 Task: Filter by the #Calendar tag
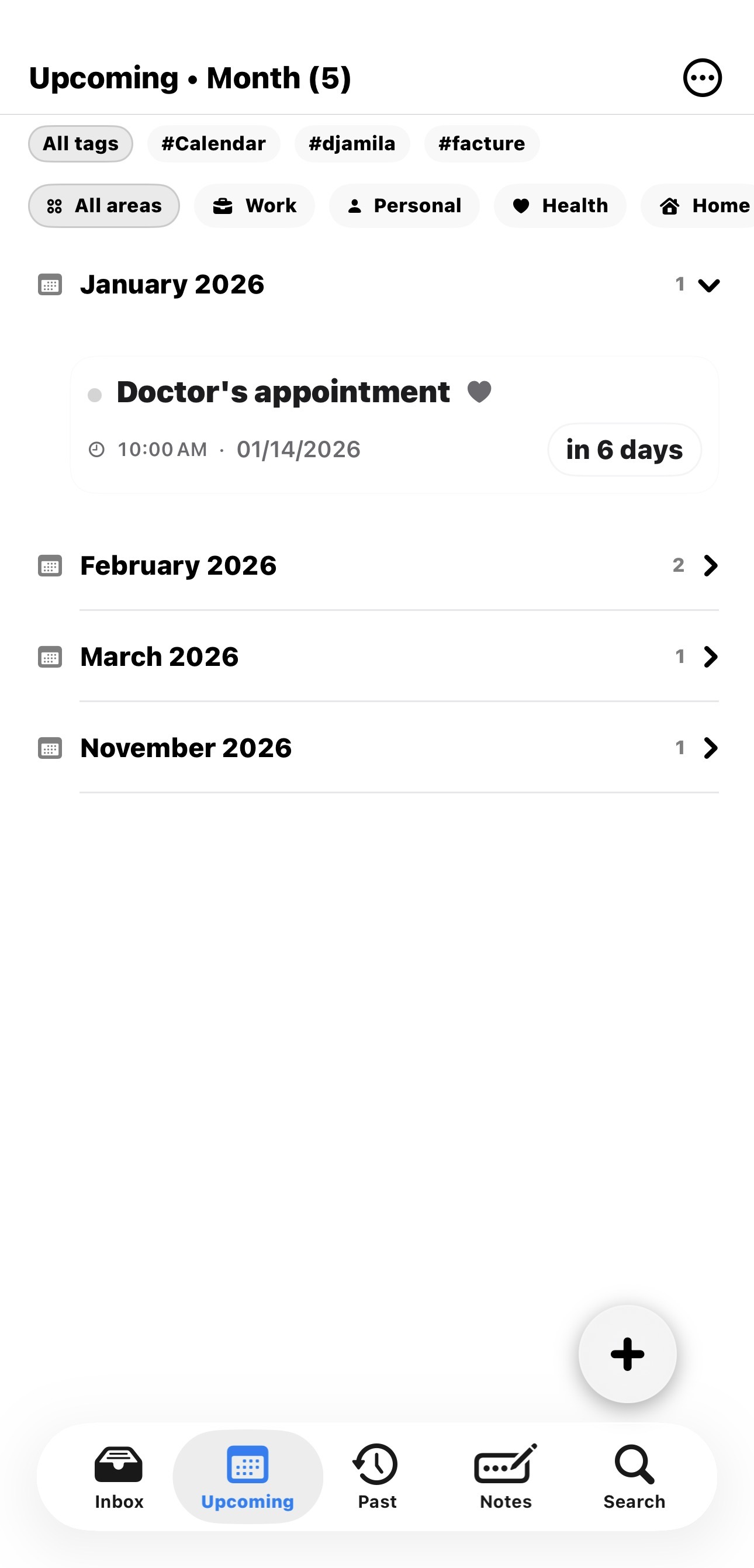(213, 144)
